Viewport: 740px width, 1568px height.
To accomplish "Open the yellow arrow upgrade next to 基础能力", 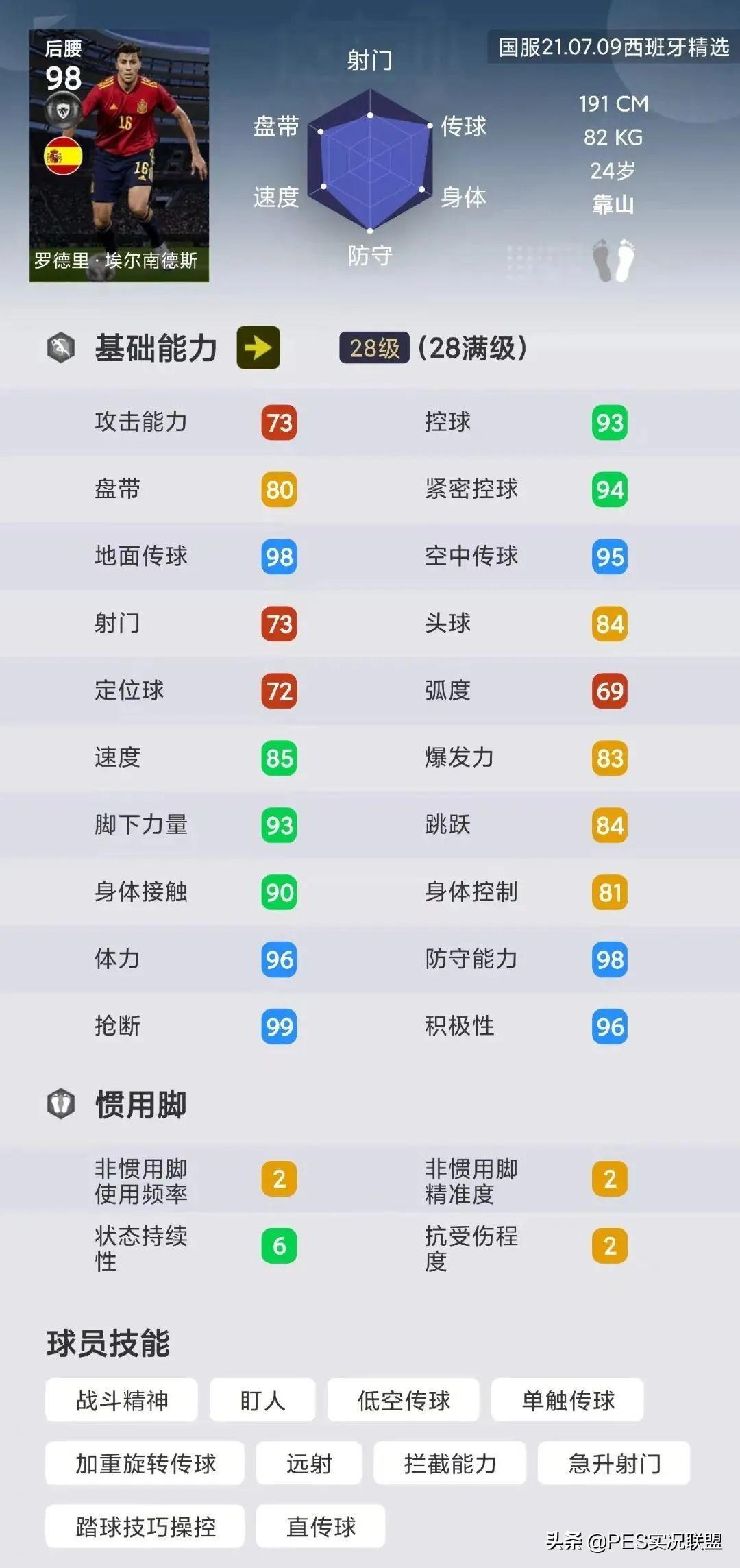I will click(x=258, y=349).
